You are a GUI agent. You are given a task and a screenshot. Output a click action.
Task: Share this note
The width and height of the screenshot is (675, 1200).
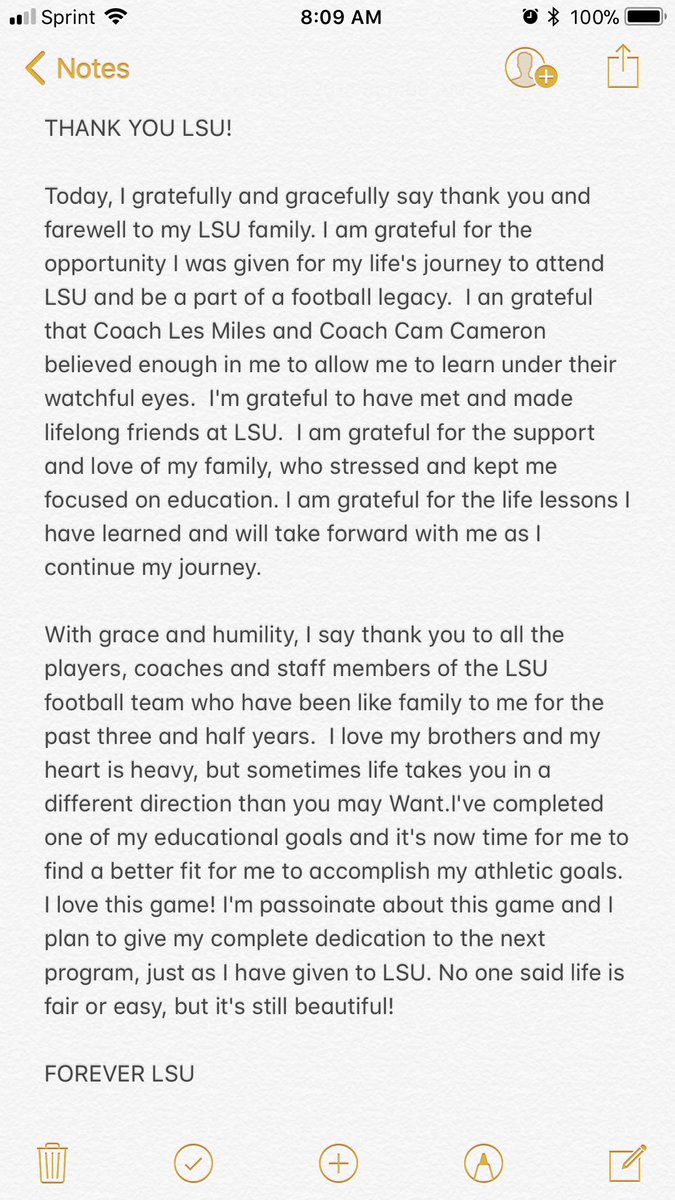tap(622, 67)
